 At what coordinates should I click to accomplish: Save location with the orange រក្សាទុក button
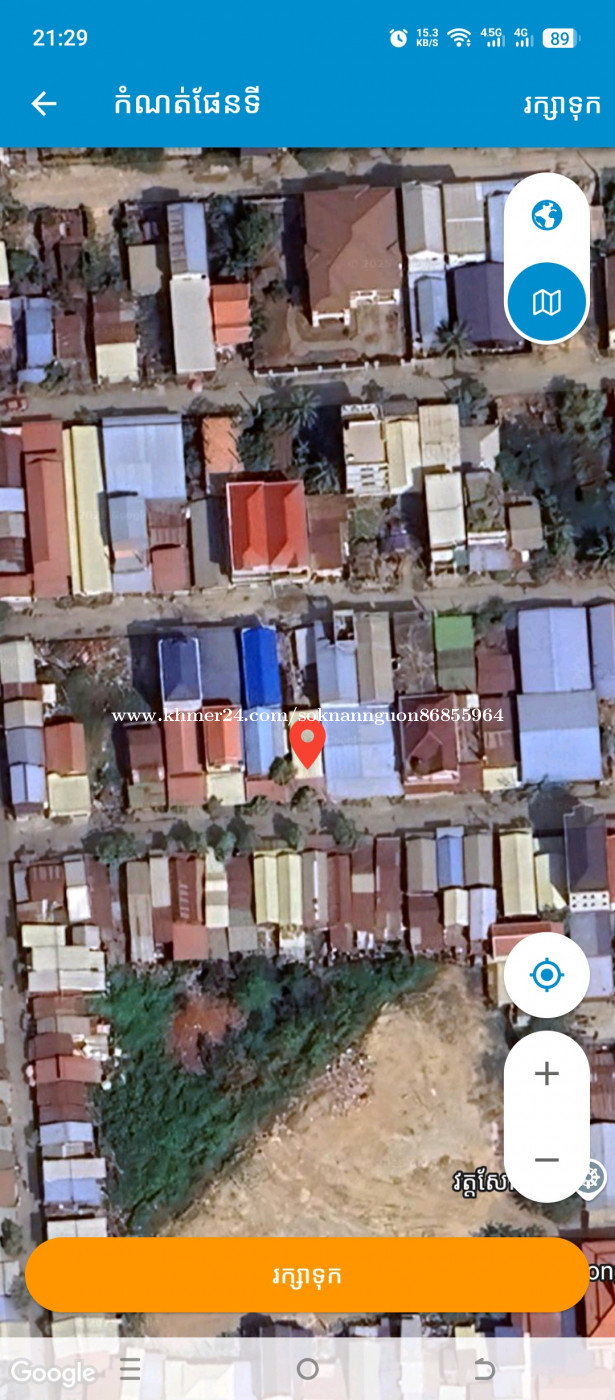[307, 1275]
